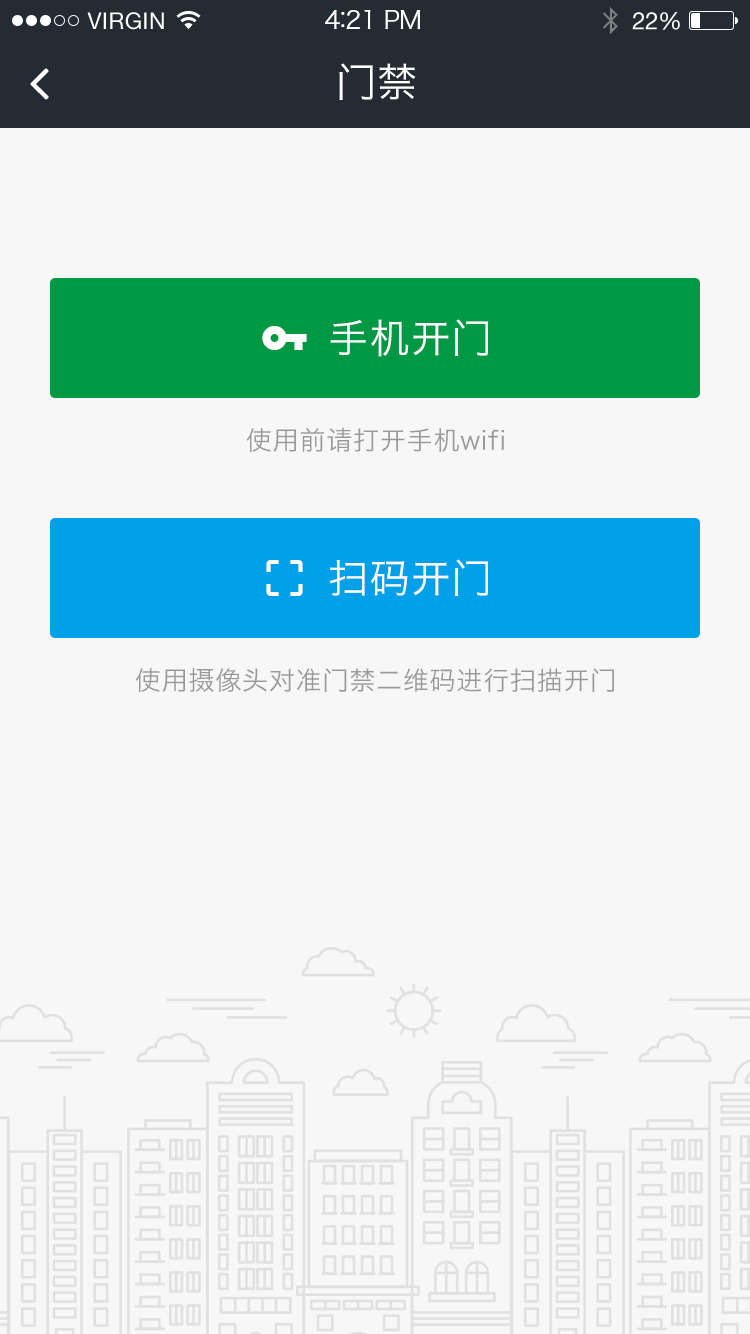Screen dimensions: 750x1334
Task: Tap the 门禁 title text
Action: click(x=375, y=84)
